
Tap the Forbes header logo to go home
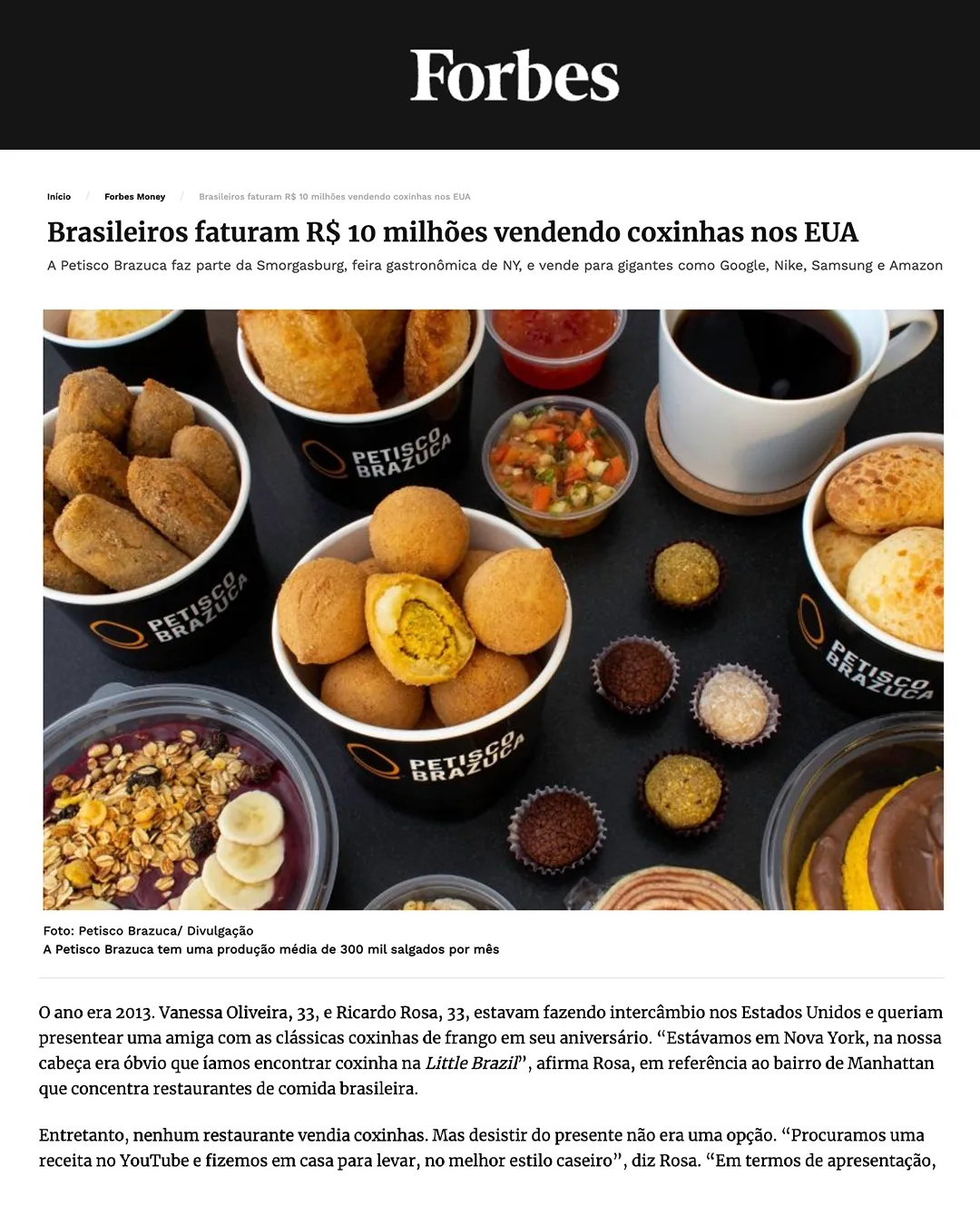pos(514,75)
